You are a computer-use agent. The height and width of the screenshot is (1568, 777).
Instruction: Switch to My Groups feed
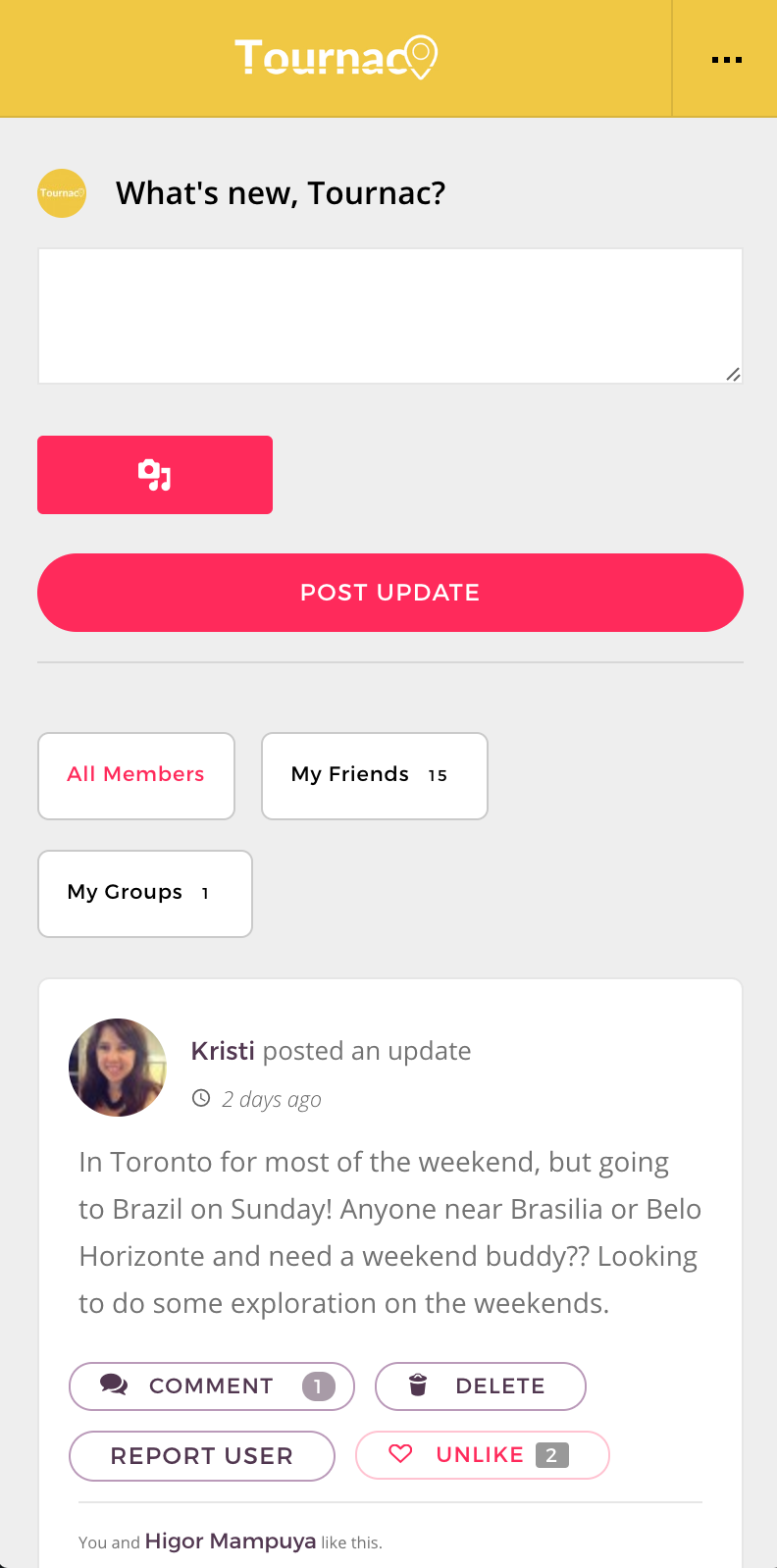(x=144, y=893)
